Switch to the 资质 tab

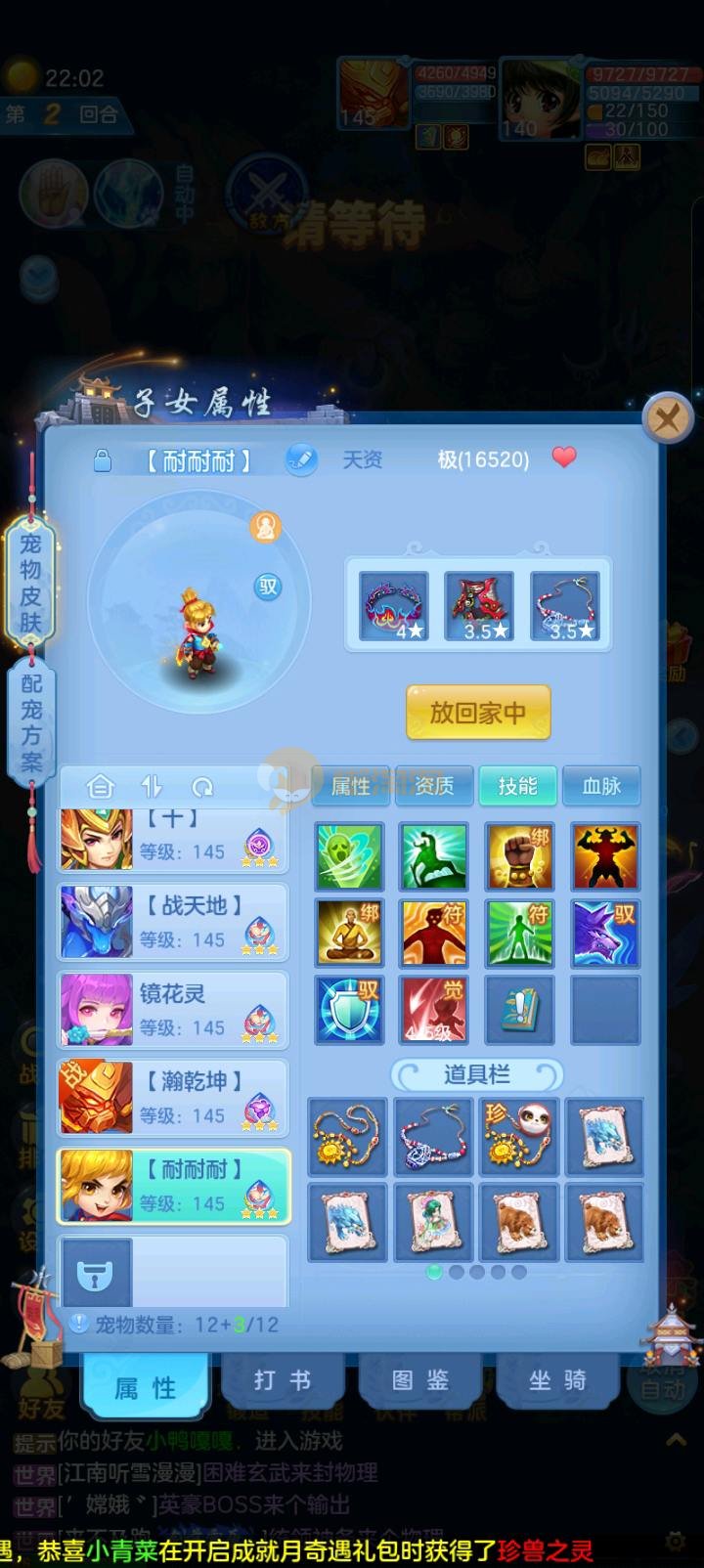[x=434, y=787]
